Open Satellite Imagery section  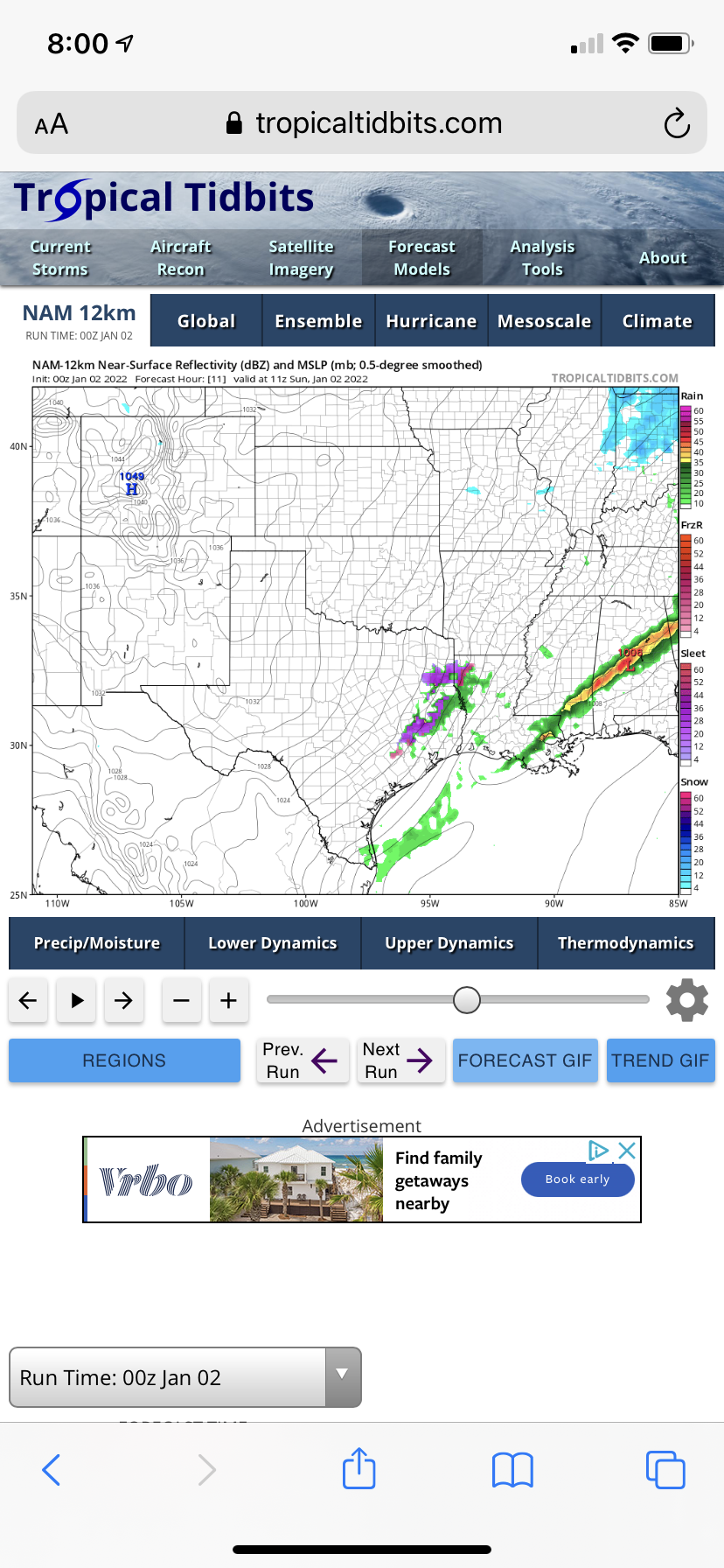(x=301, y=258)
